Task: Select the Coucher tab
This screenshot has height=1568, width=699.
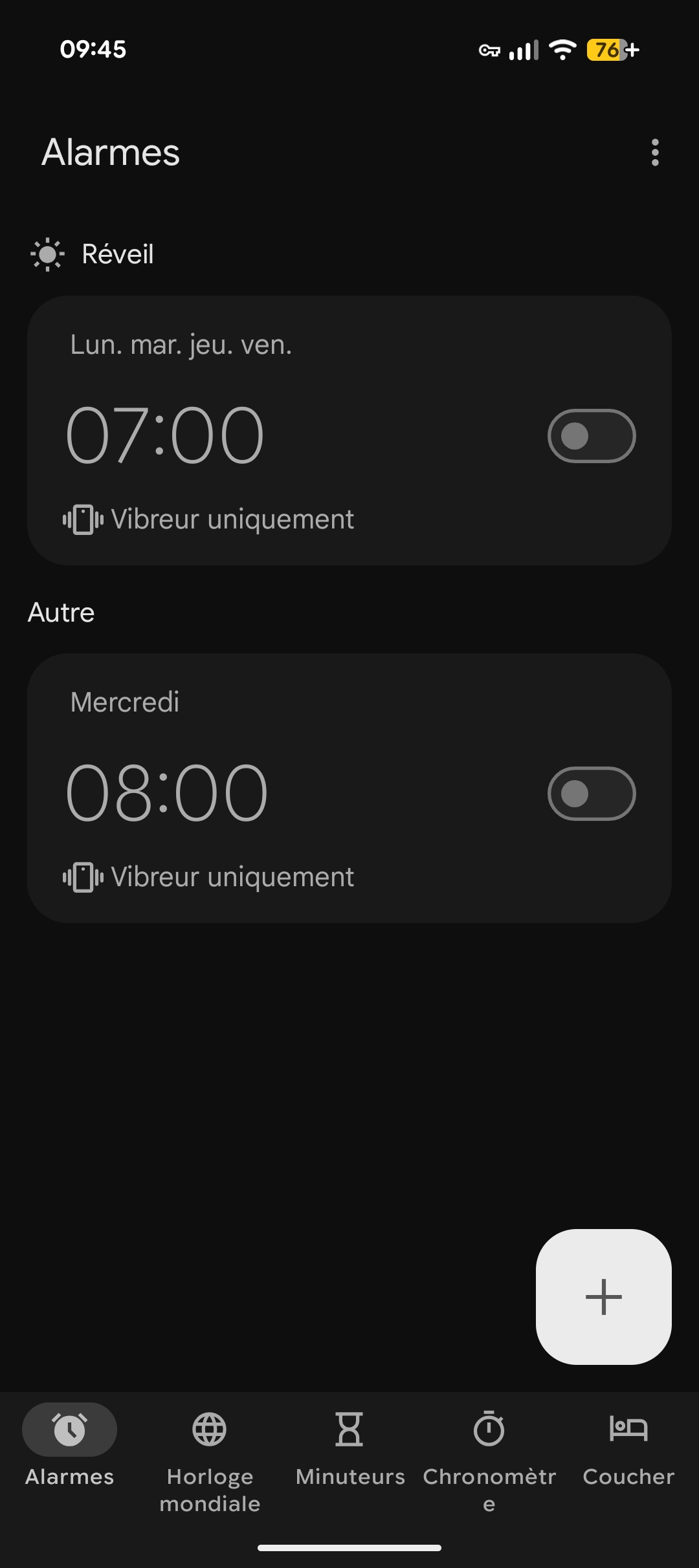Action: tap(628, 1449)
